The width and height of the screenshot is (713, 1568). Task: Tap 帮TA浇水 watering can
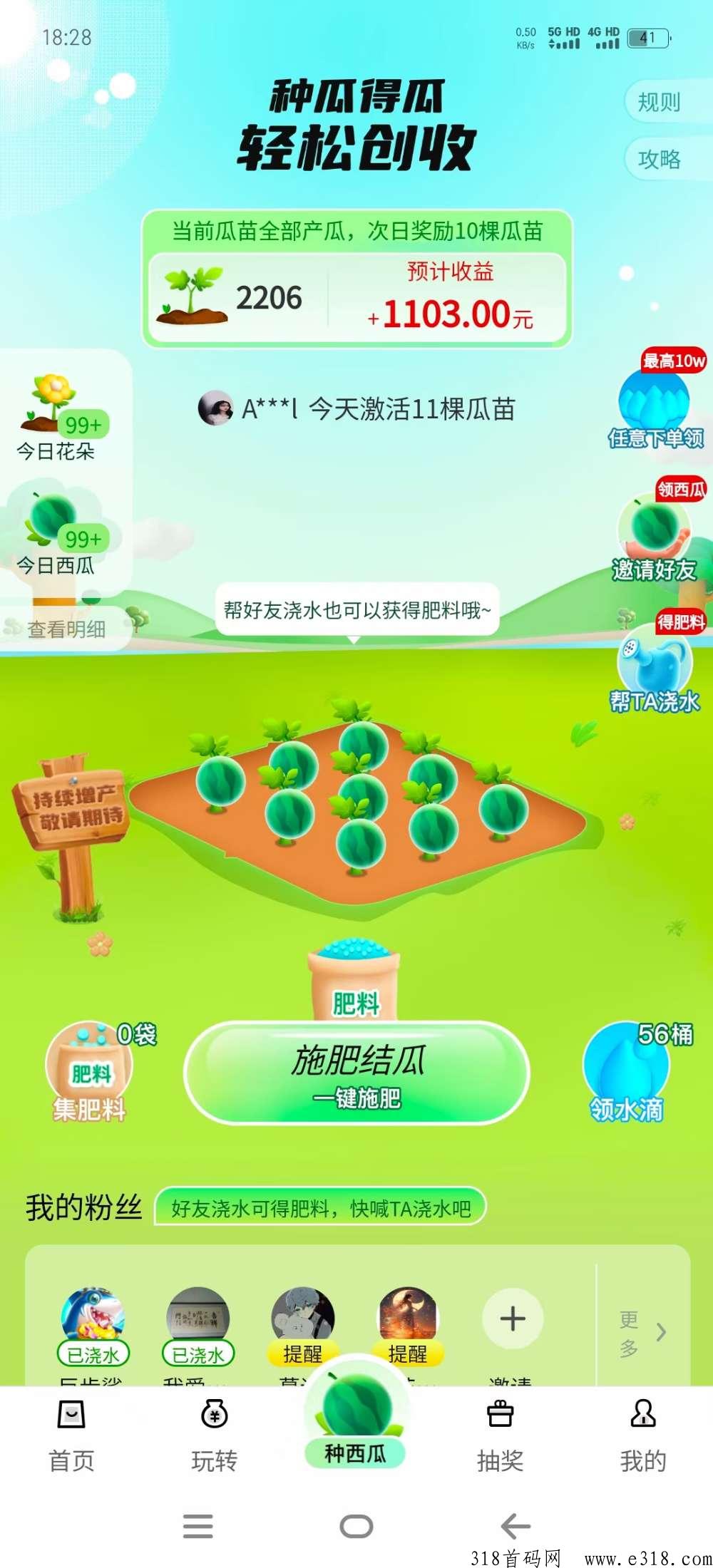(655, 670)
